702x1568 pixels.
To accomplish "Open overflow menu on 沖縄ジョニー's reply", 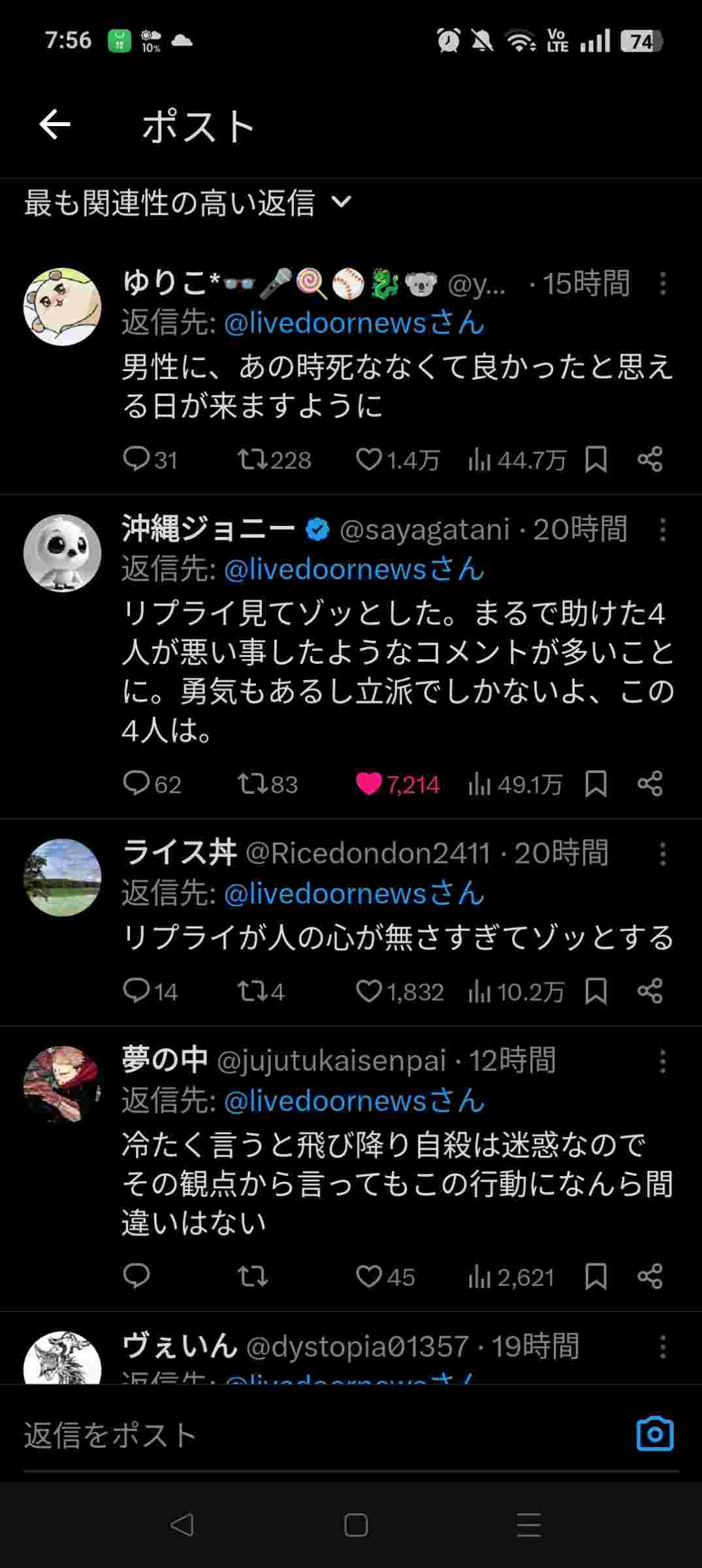I will coord(662,530).
